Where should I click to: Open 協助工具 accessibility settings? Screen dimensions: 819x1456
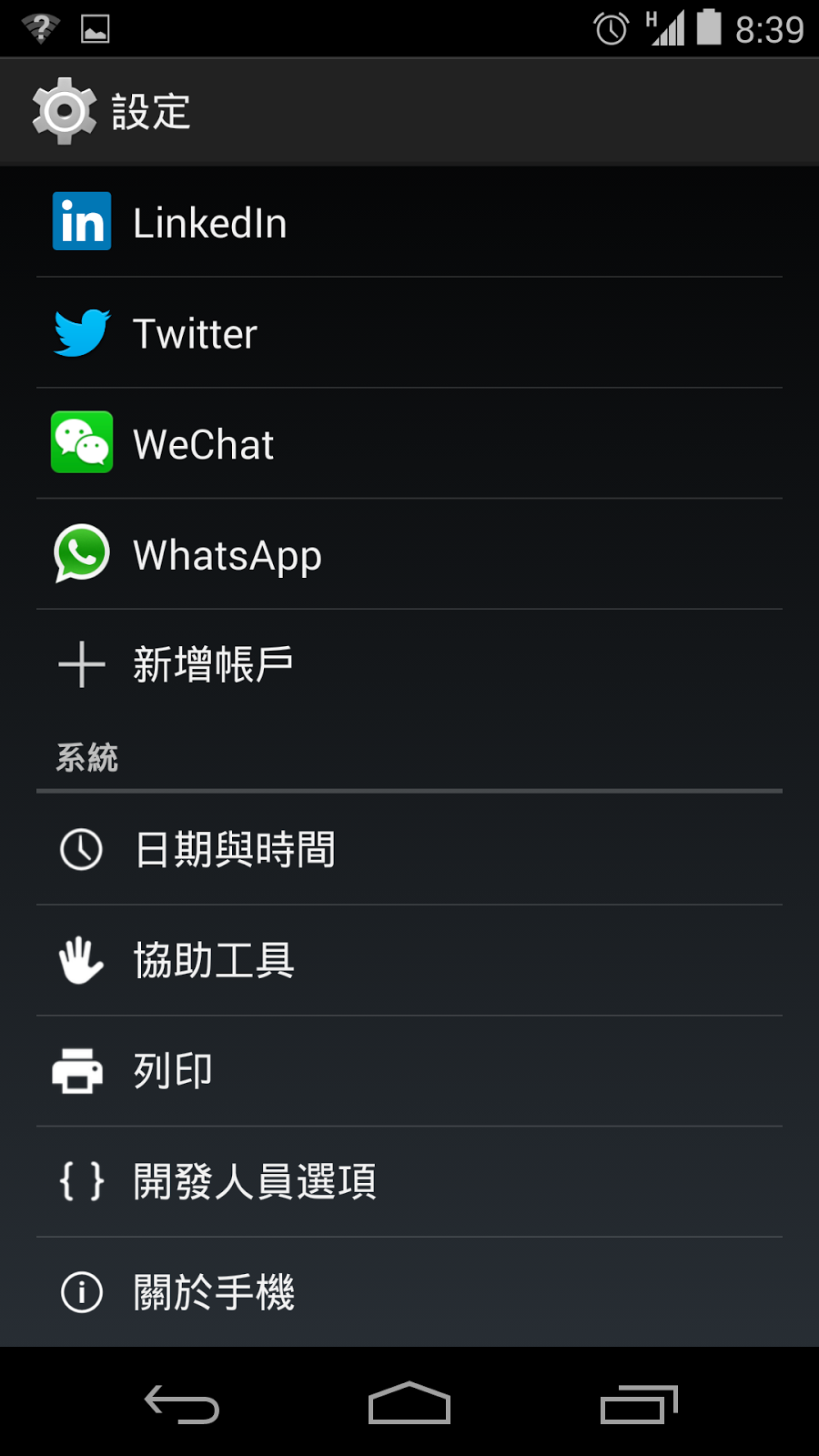coord(409,961)
